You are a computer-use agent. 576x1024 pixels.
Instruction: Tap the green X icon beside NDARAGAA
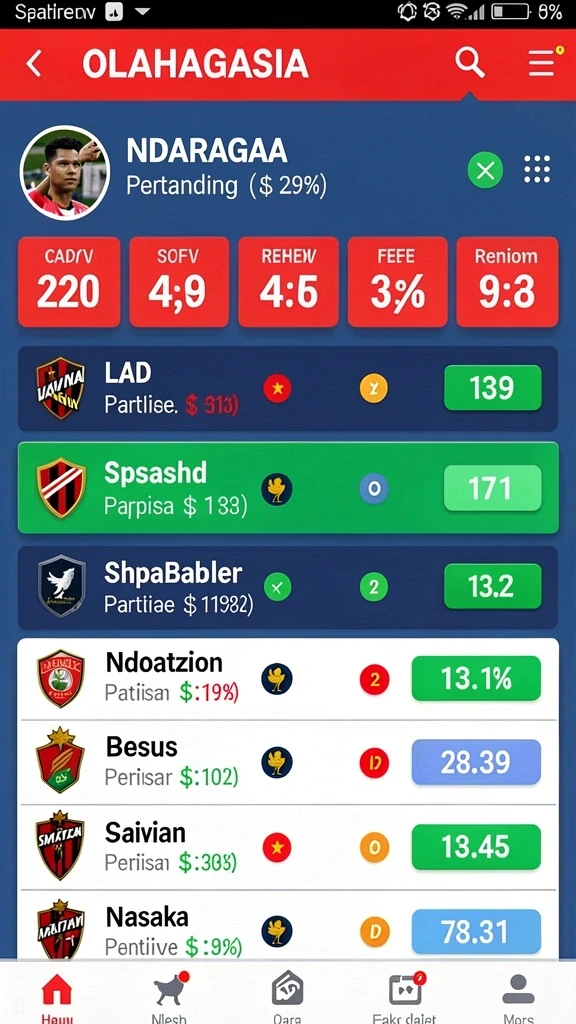point(485,171)
